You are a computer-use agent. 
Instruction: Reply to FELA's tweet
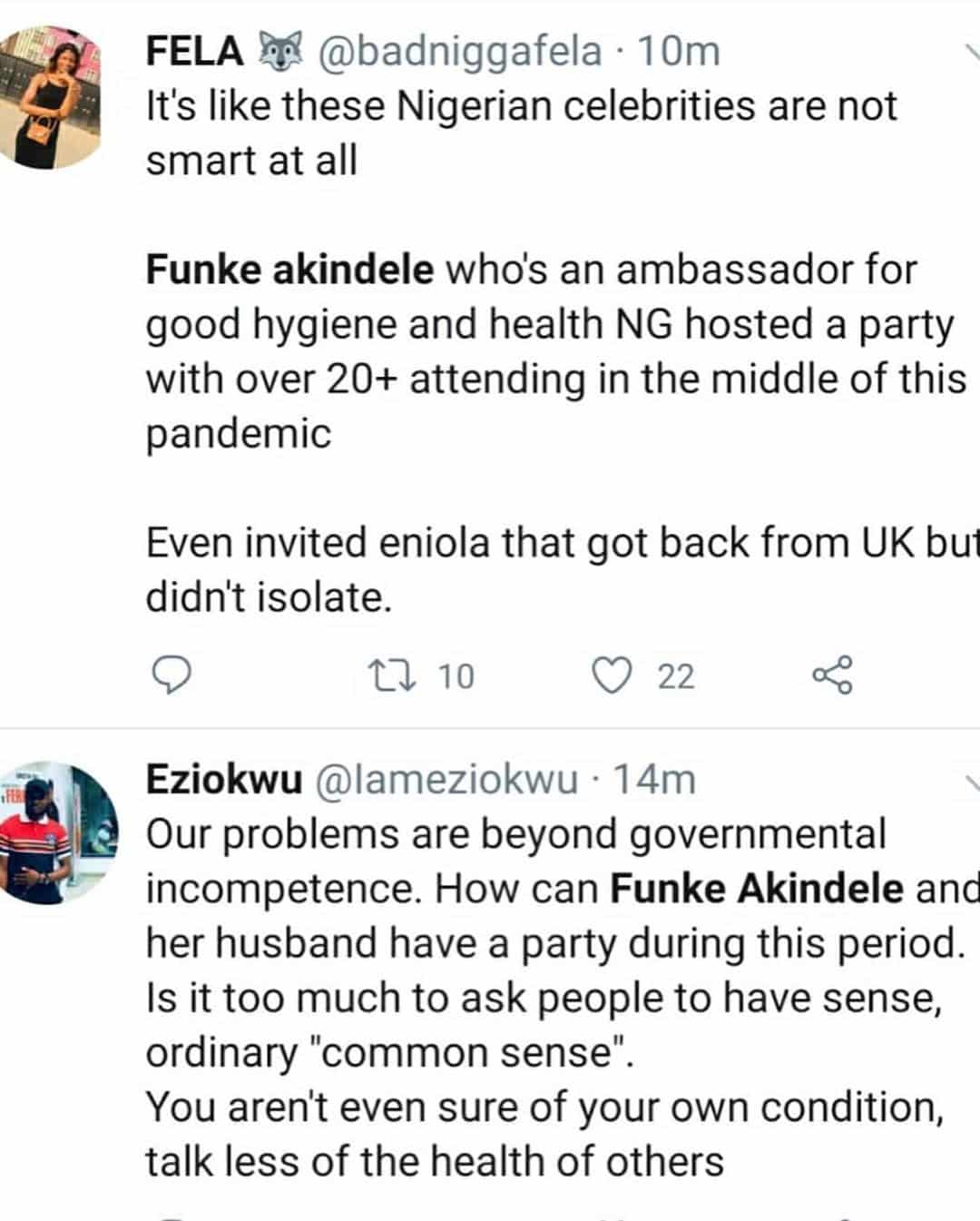170,676
